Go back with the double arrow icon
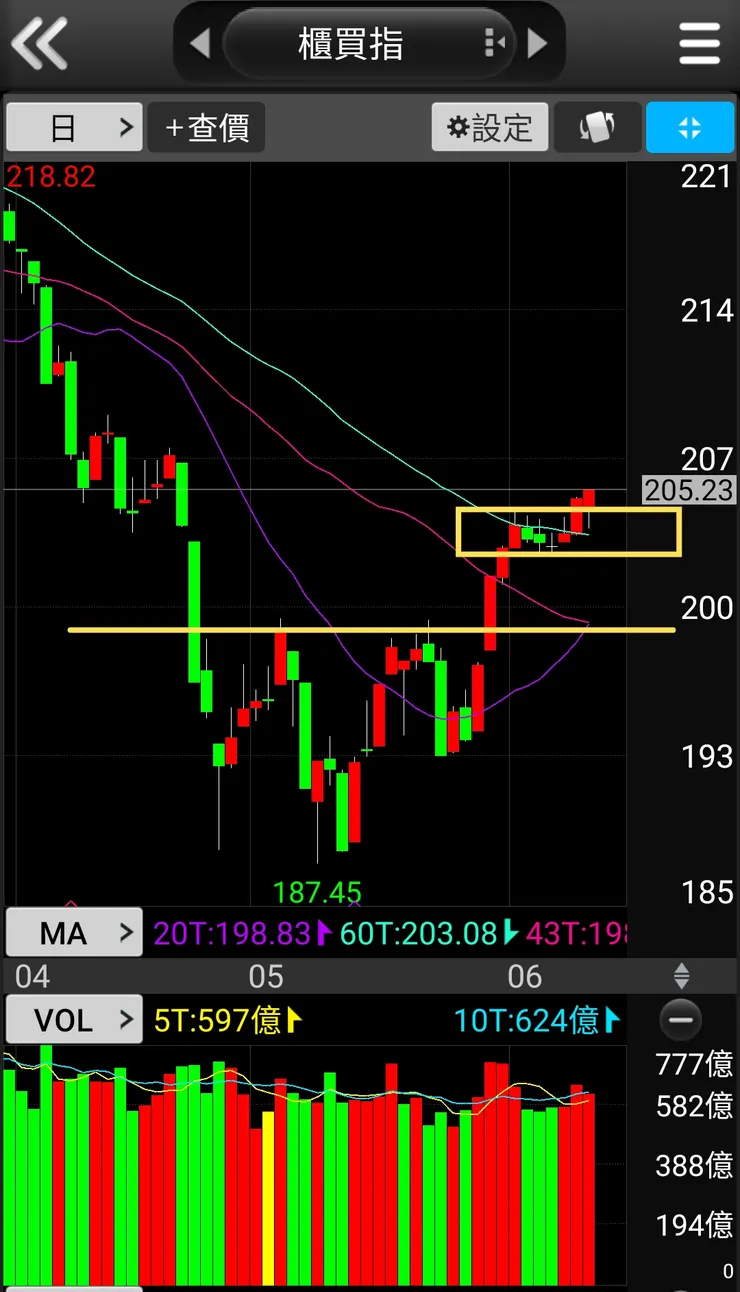 pos(40,43)
